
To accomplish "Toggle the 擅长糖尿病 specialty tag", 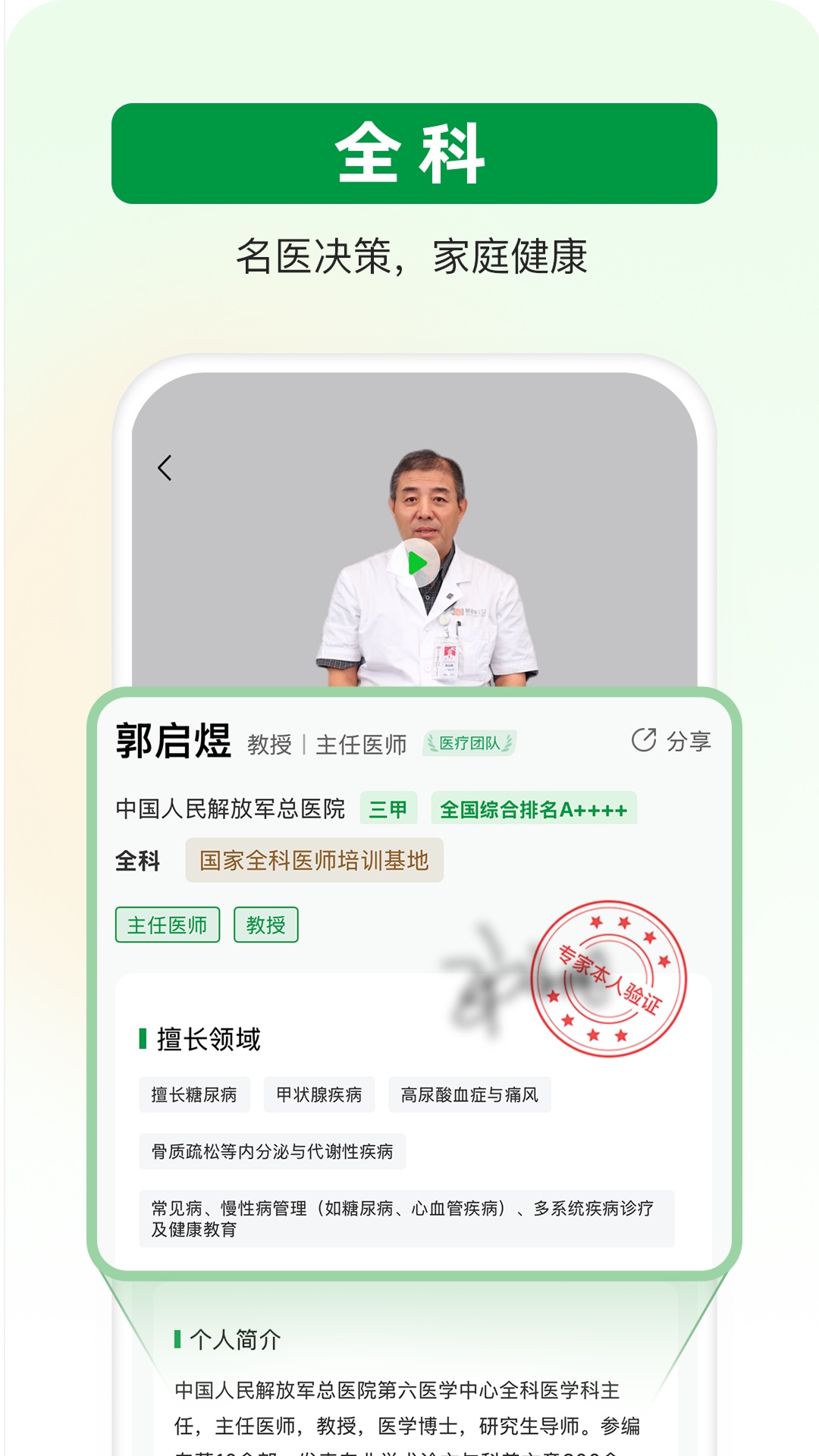I will (194, 1094).
